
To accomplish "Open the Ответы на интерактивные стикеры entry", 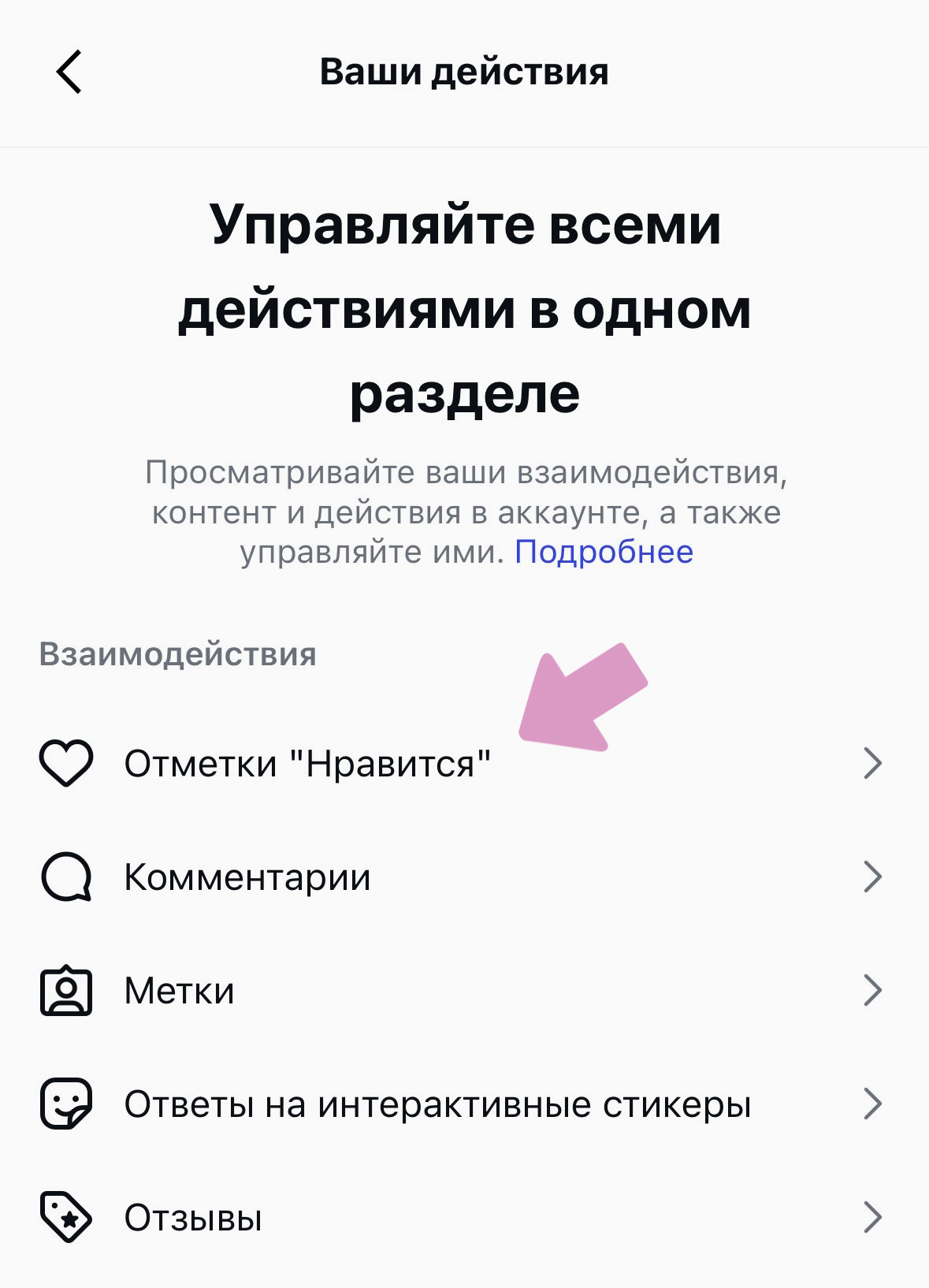I will (437, 1105).
